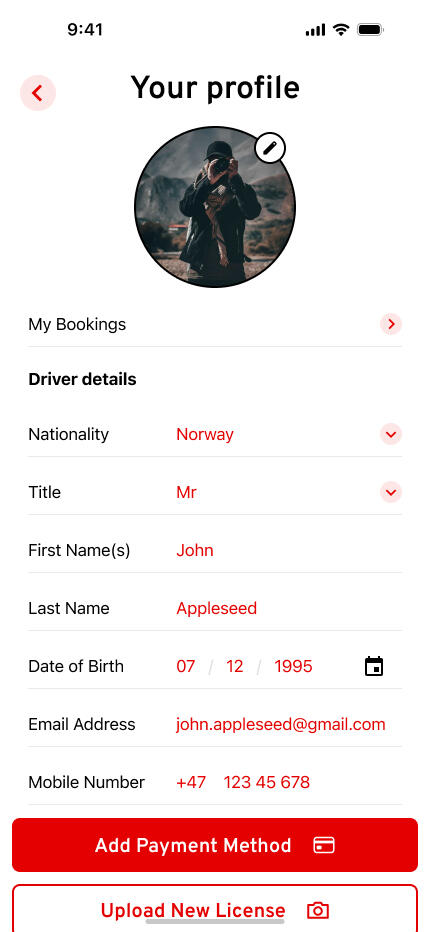The image size is (430, 932).
Task: Go back using the red arrow
Action: point(37,93)
